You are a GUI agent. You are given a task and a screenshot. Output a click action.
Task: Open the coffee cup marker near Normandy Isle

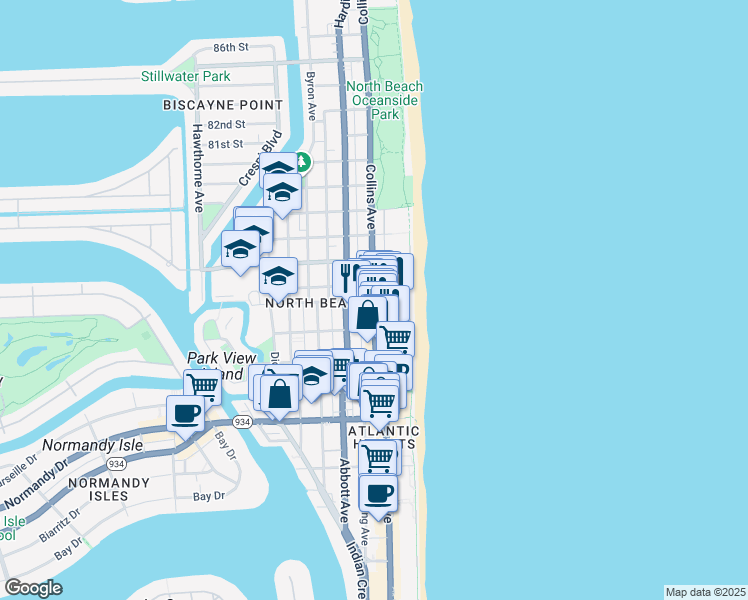click(x=186, y=412)
